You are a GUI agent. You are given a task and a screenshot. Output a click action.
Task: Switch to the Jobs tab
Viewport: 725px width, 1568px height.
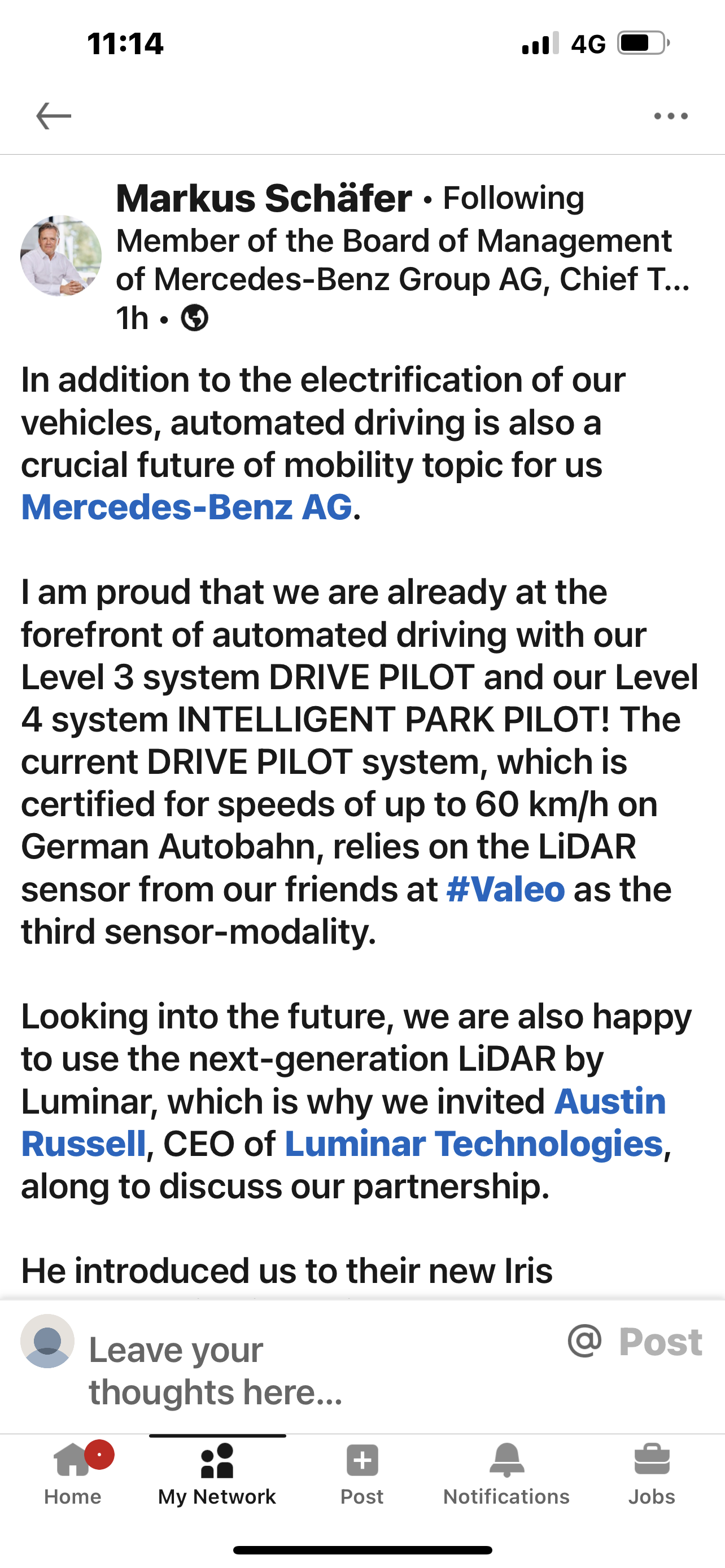pyautogui.click(x=652, y=1473)
